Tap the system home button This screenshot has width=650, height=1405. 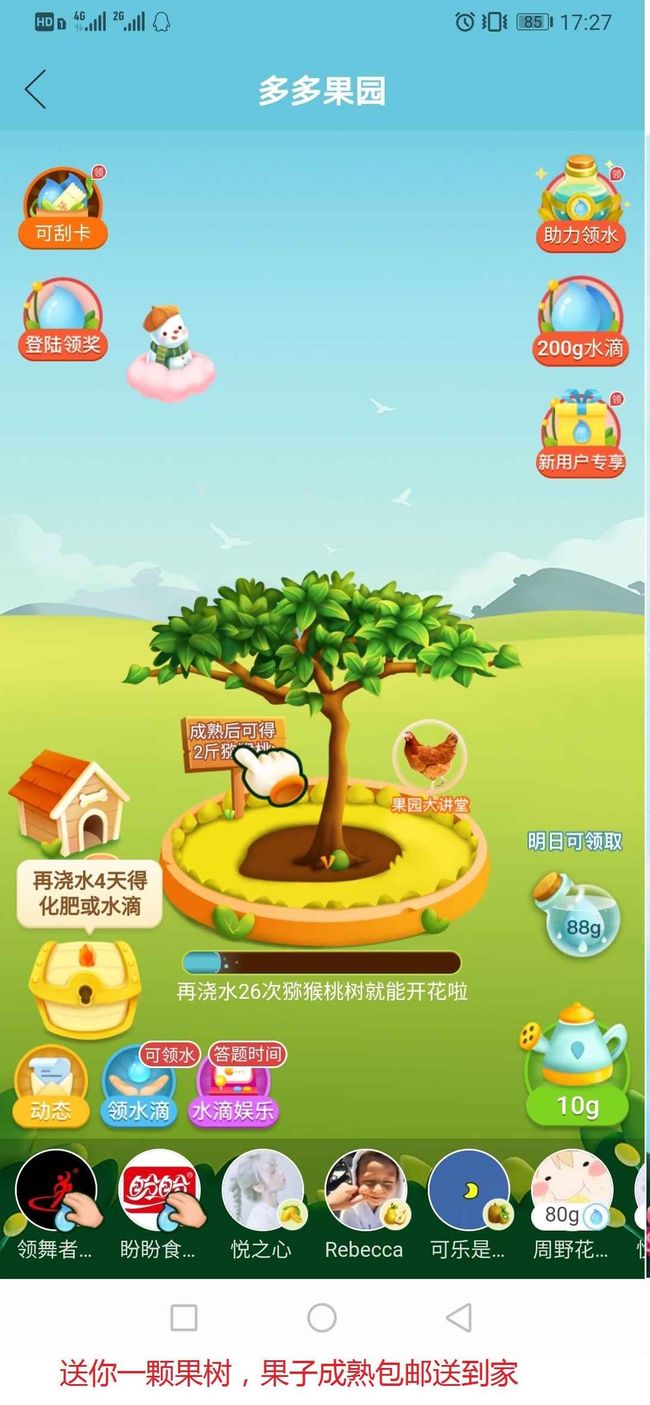[321, 1318]
